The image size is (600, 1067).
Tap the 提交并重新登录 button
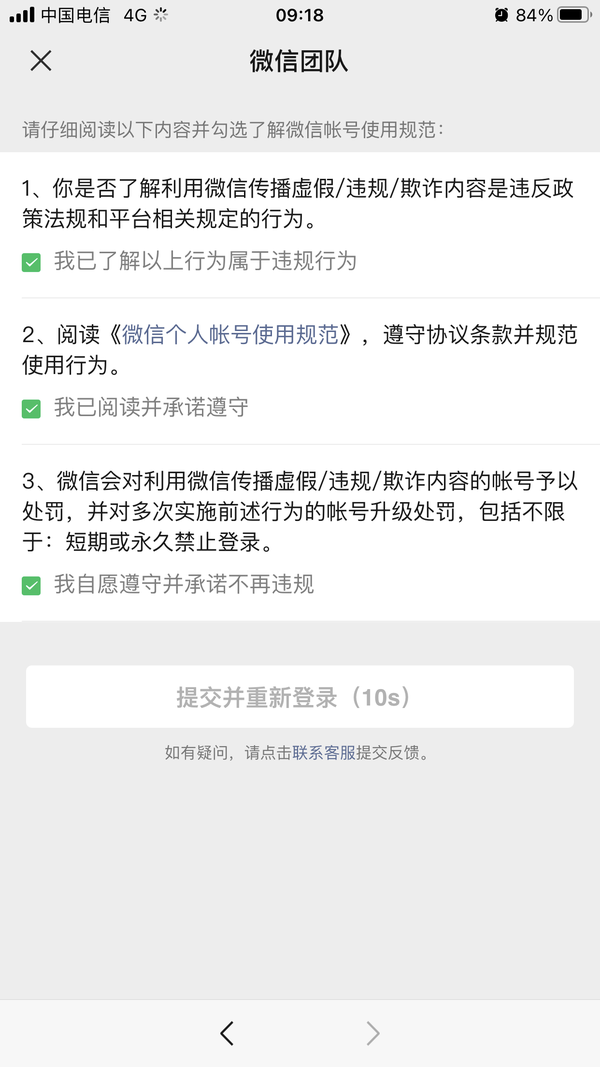299,697
